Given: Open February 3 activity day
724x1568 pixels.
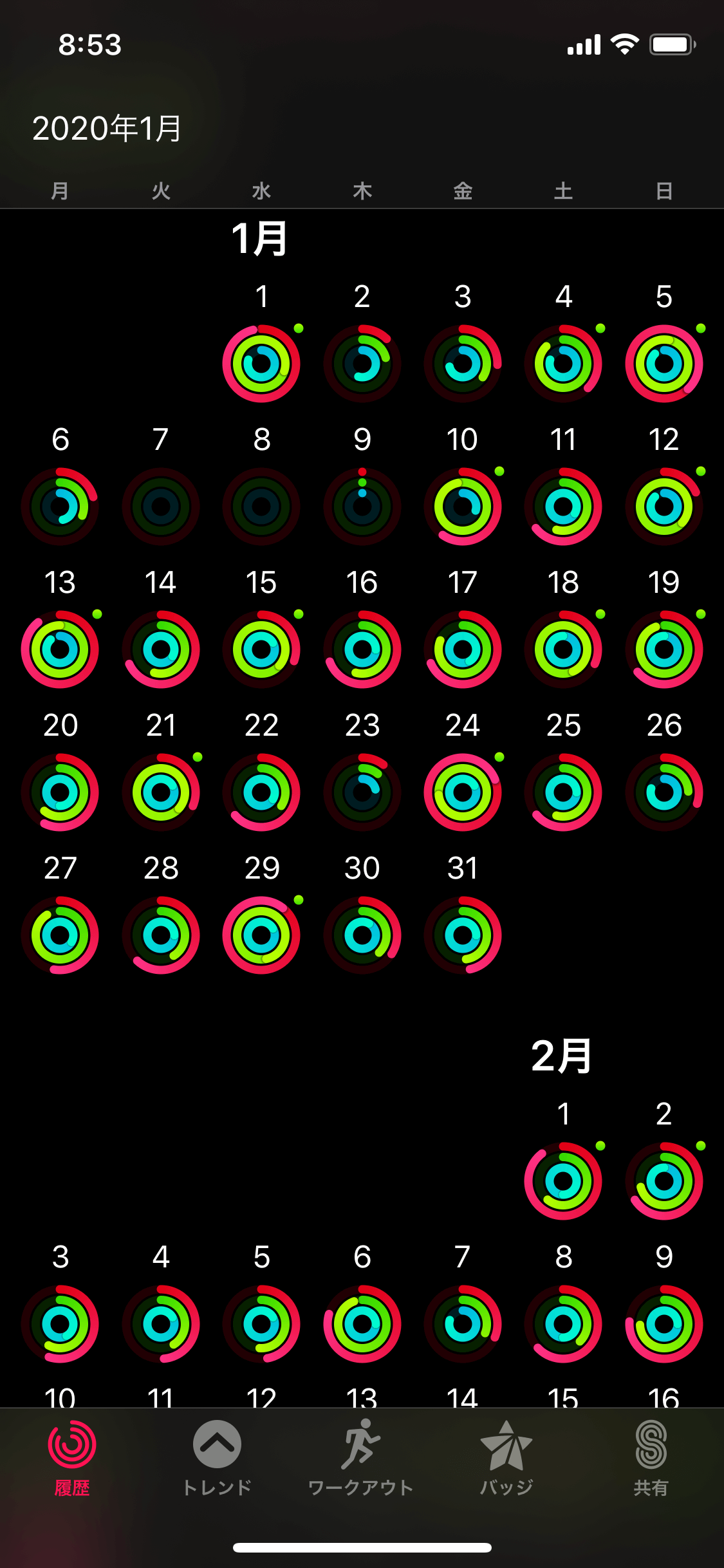Looking at the screenshot, I should pyautogui.click(x=60, y=1324).
